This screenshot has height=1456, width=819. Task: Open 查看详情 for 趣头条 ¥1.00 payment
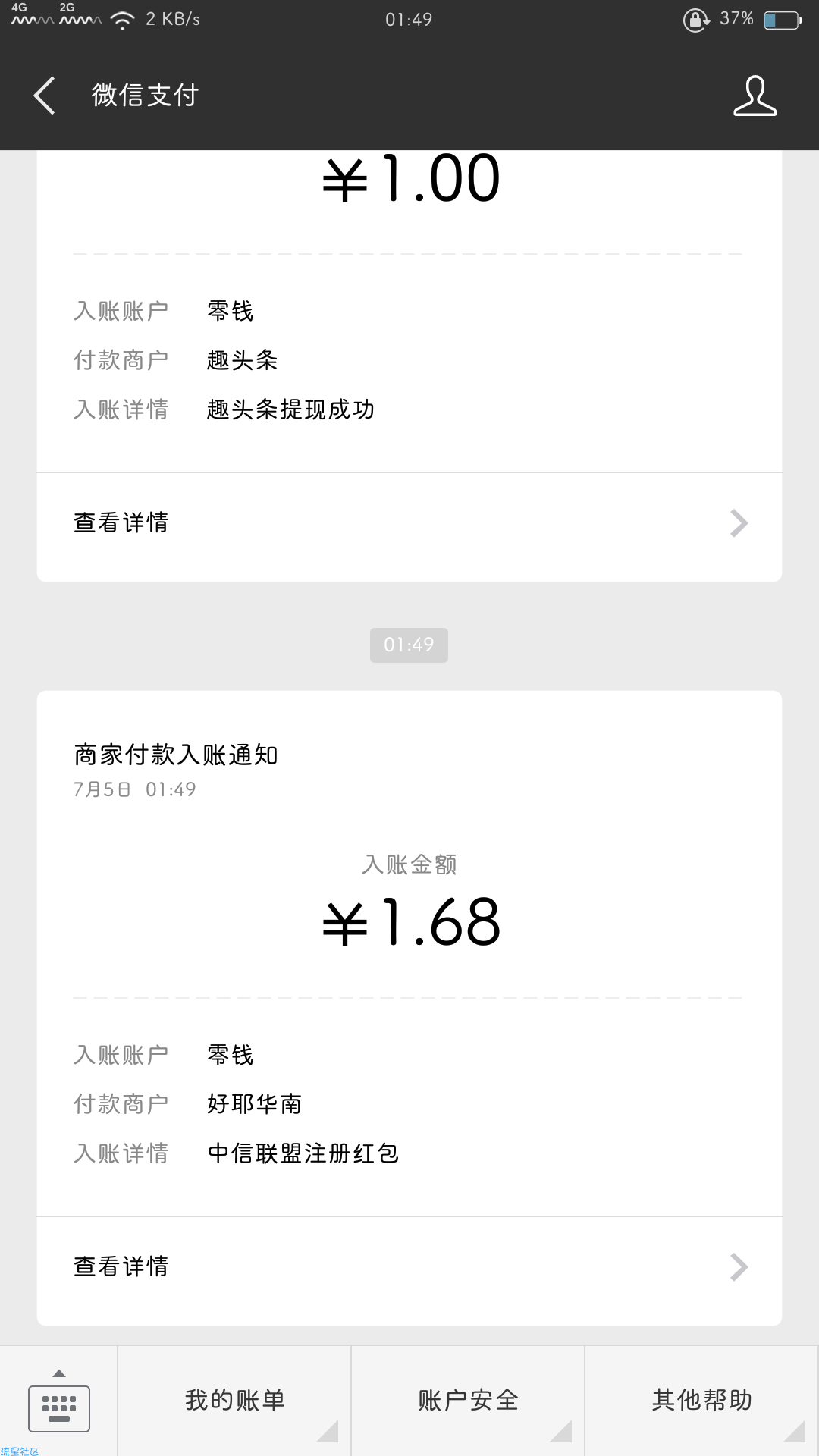[409, 523]
